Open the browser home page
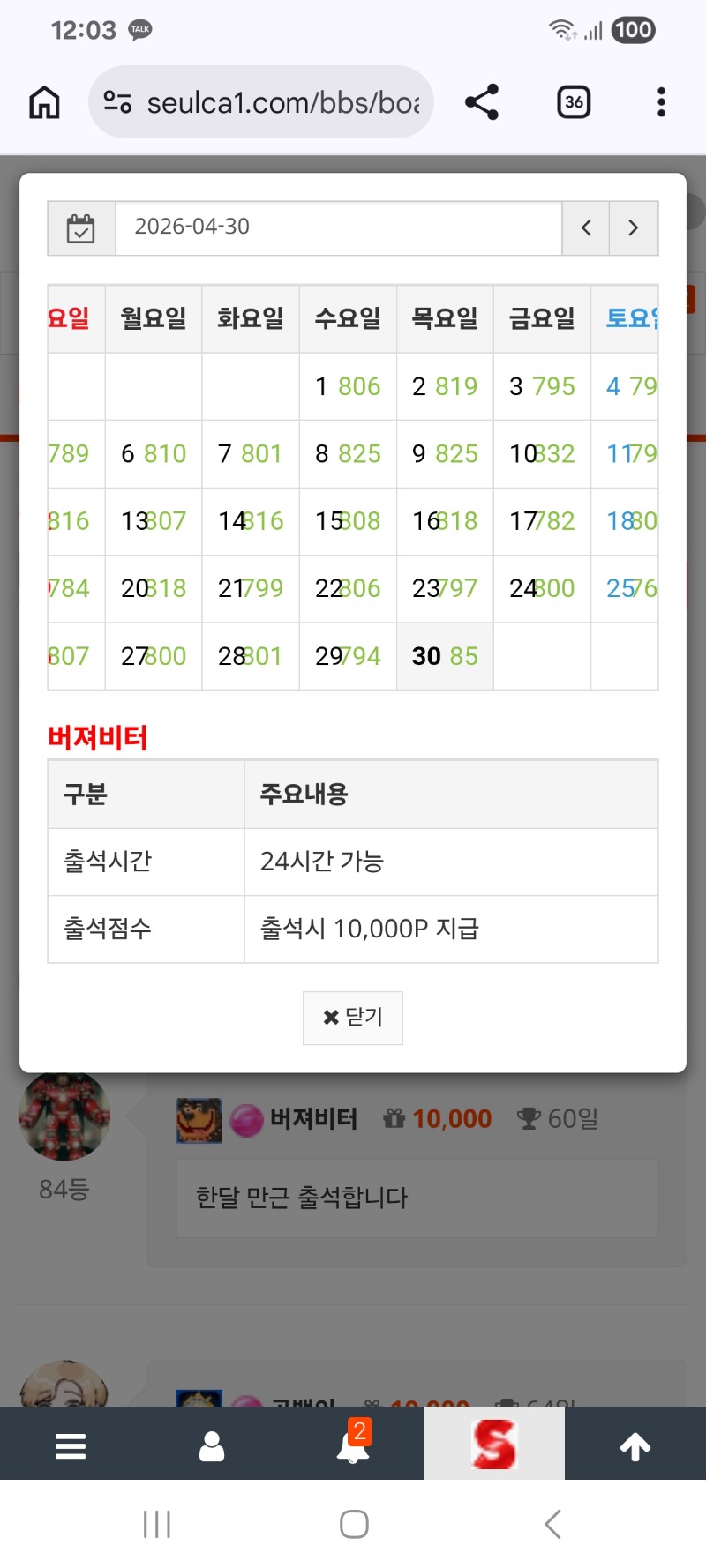The width and height of the screenshot is (706, 1568). (44, 102)
